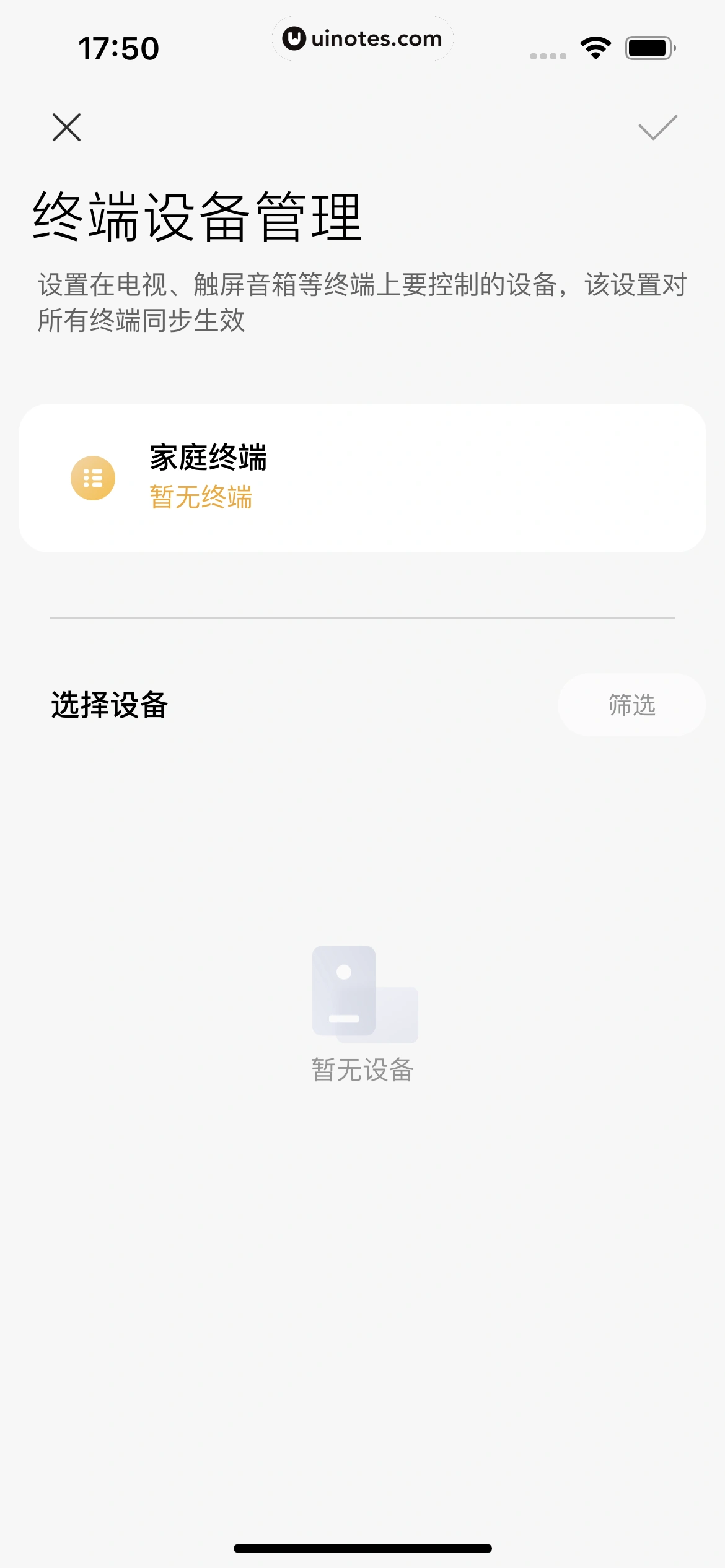This screenshot has width=725, height=1568.
Task: Open the 家庭终端 card
Action: [x=362, y=477]
